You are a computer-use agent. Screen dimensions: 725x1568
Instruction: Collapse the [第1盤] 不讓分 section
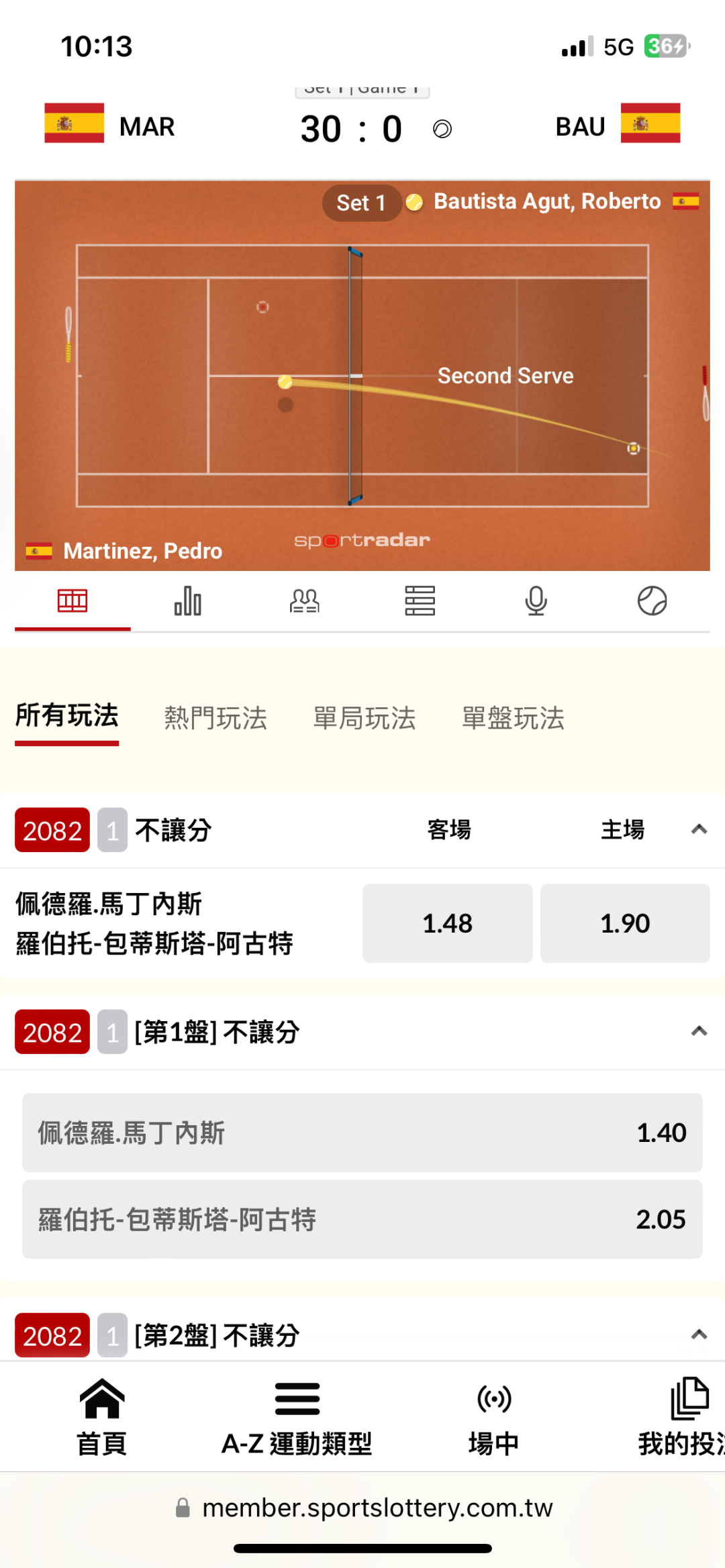pos(699,1031)
